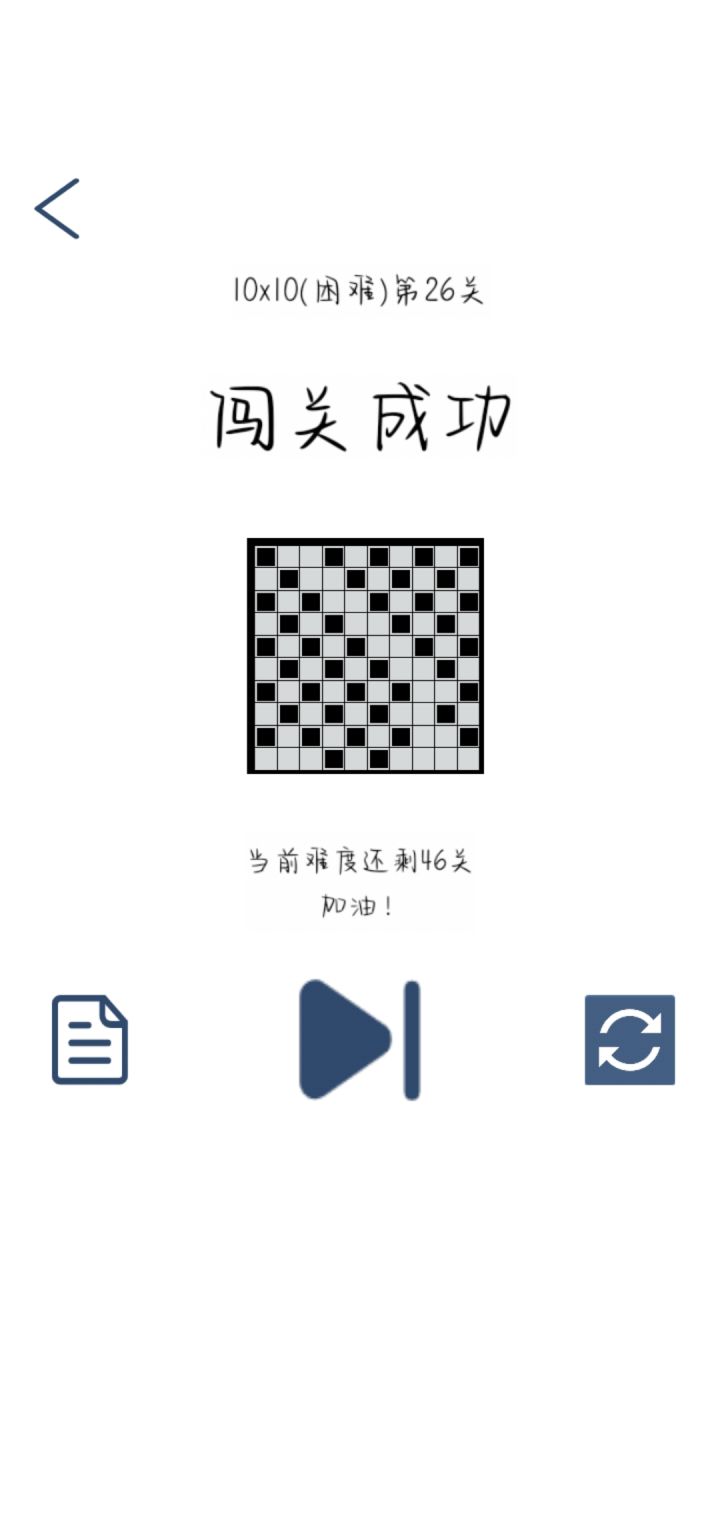
Task: Return to menu using the left arrow
Action: (57, 207)
